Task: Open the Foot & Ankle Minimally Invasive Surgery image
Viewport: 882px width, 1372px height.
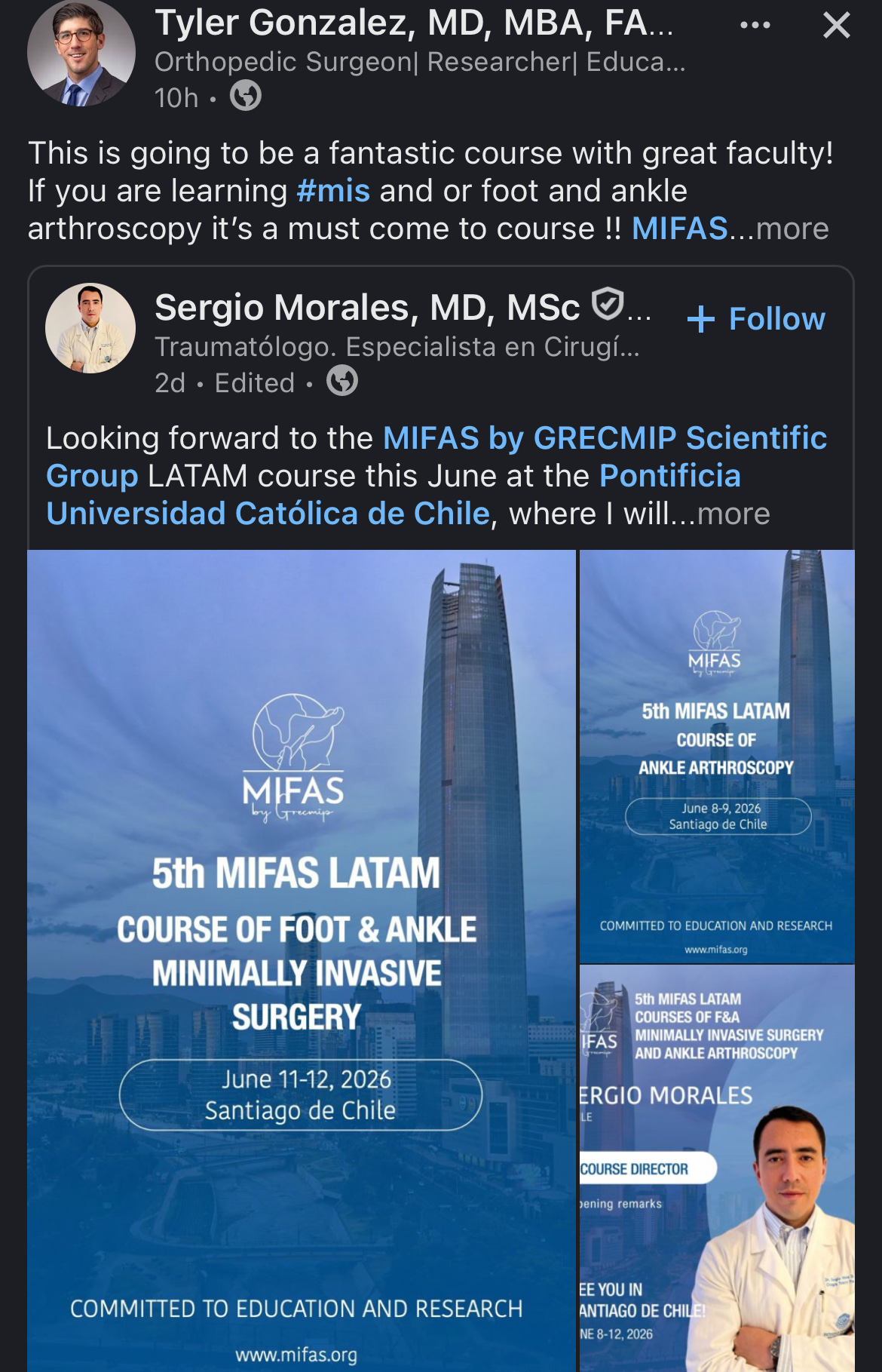Action: [301, 959]
